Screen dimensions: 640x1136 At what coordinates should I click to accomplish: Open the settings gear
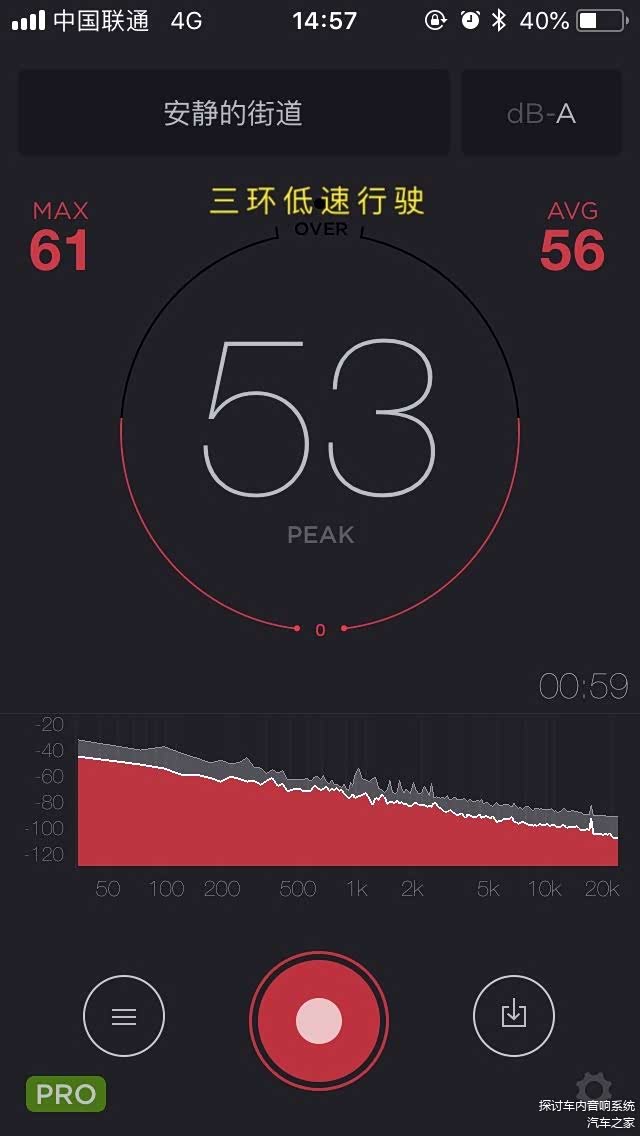tap(594, 1088)
